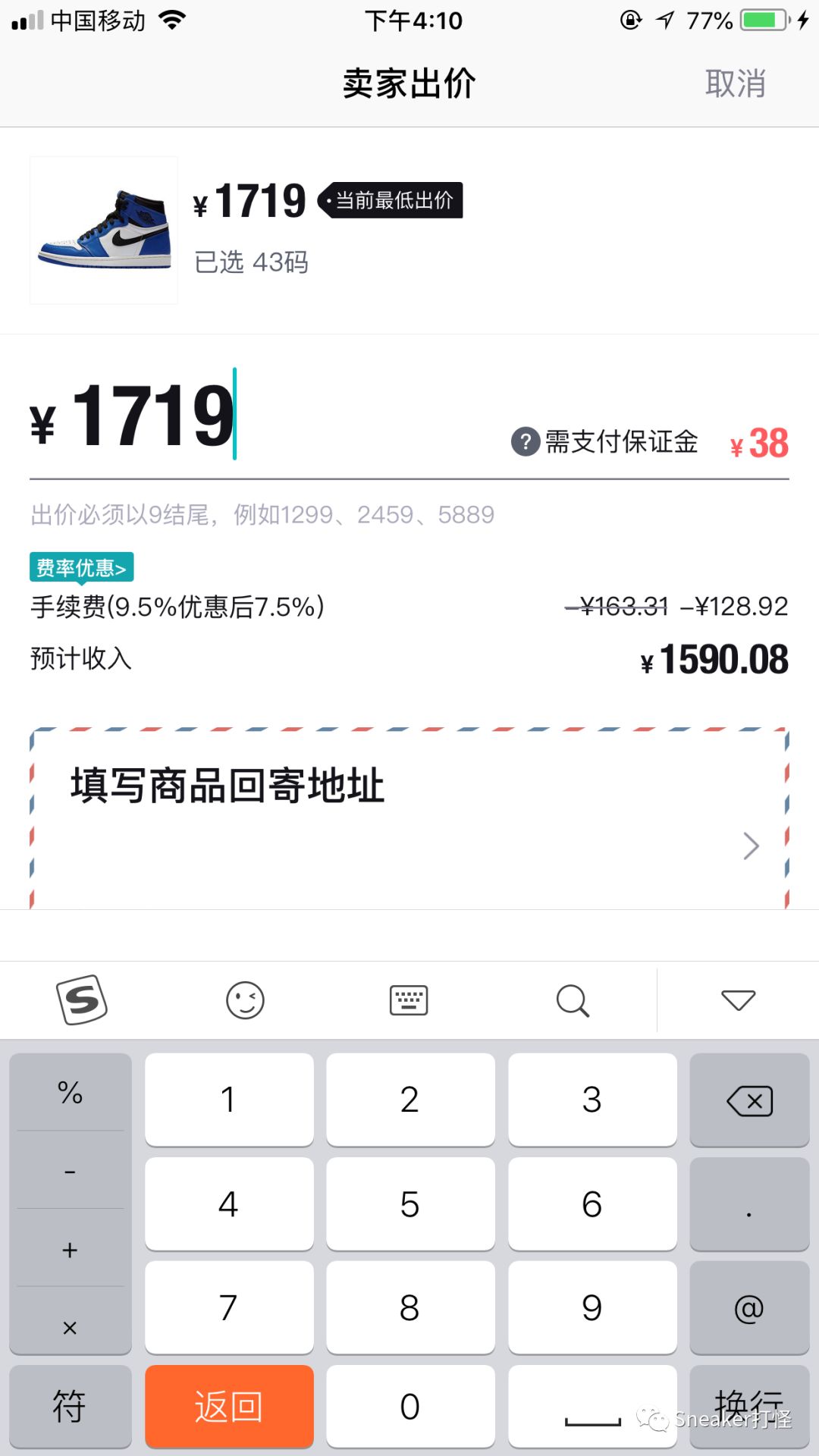This screenshot has width=819, height=1456.
Task: Switch keyboard layout via the keyboard icon
Action: click(409, 1000)
